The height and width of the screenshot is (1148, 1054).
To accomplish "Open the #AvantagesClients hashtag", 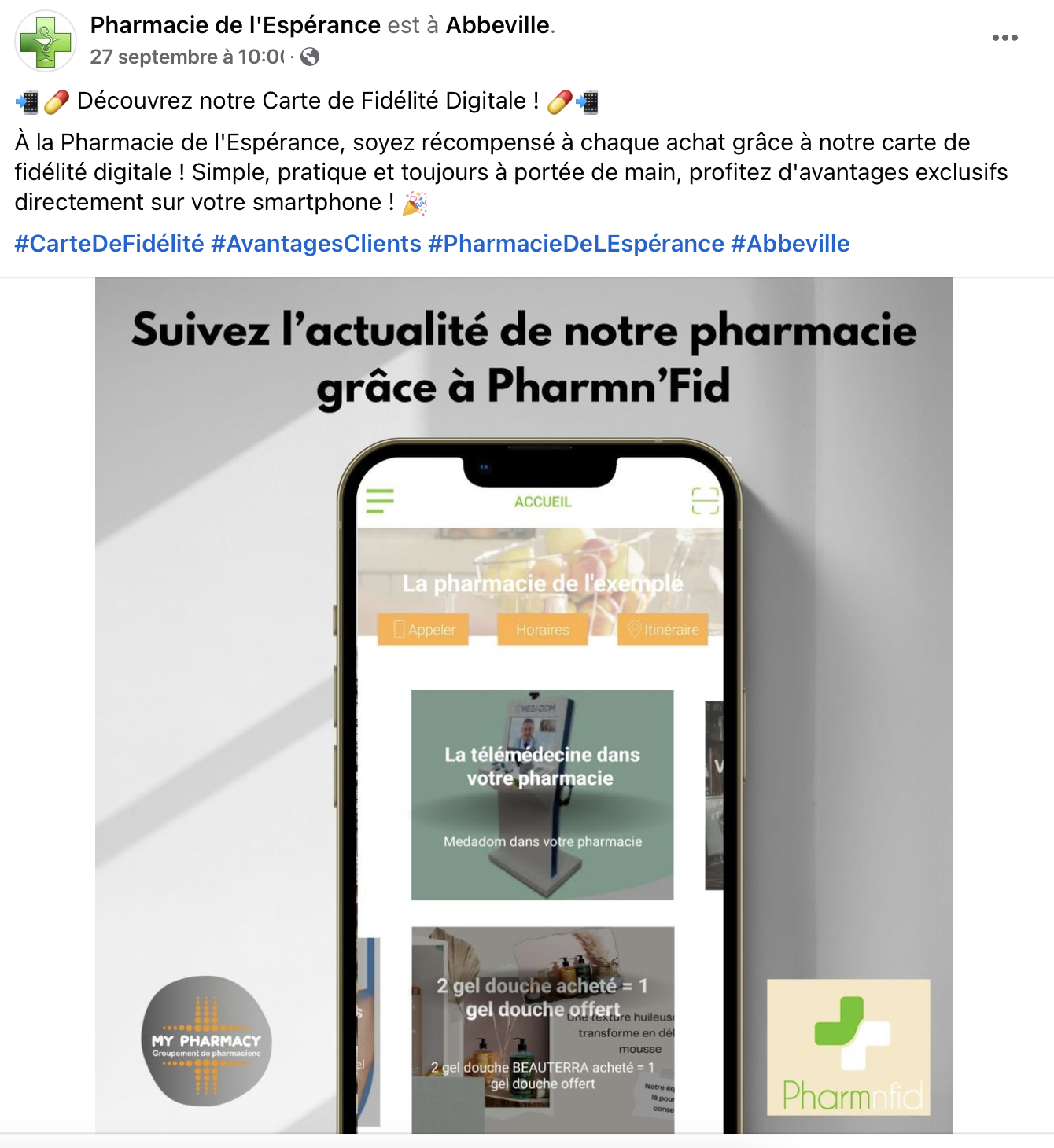I will coord(316,244).
